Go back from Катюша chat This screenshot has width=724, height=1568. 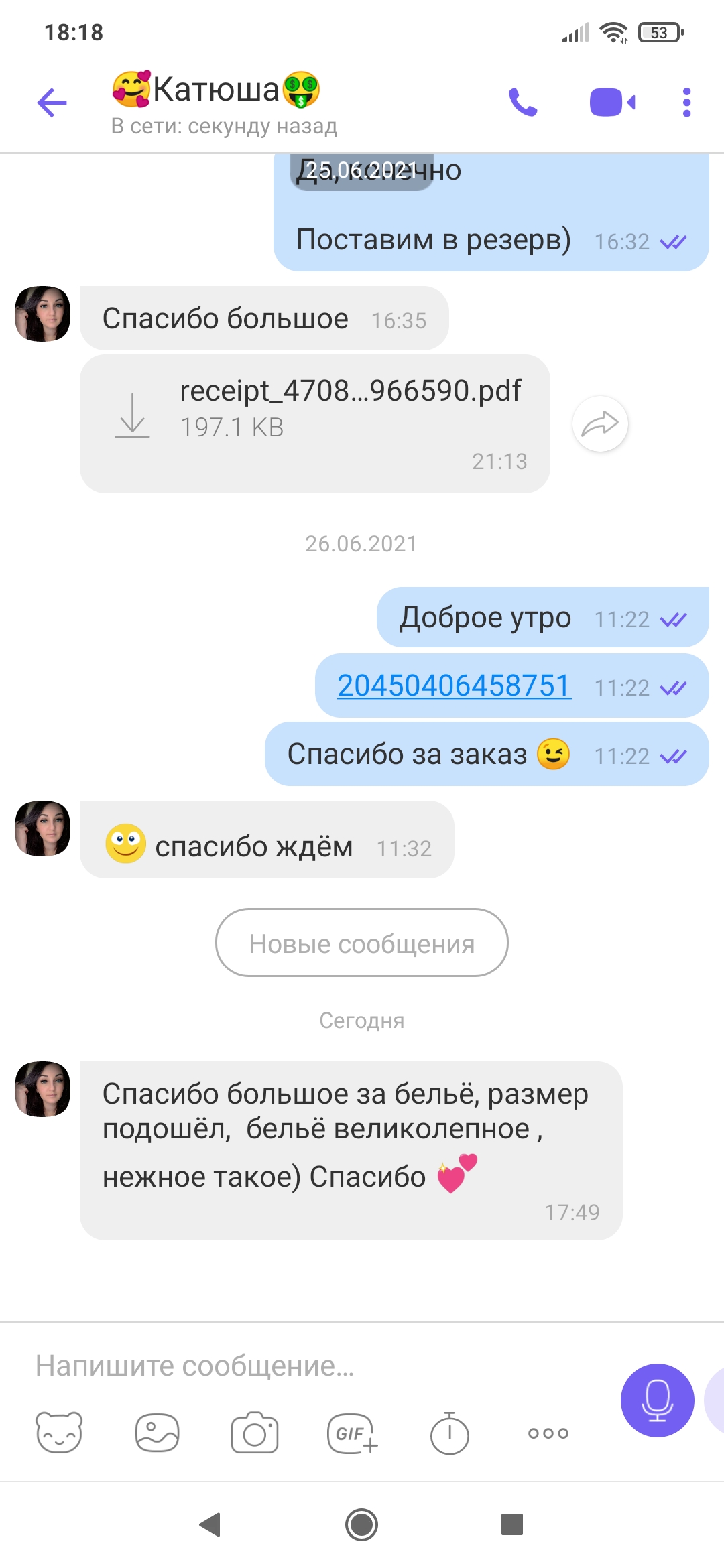click(x=52, y=103)
